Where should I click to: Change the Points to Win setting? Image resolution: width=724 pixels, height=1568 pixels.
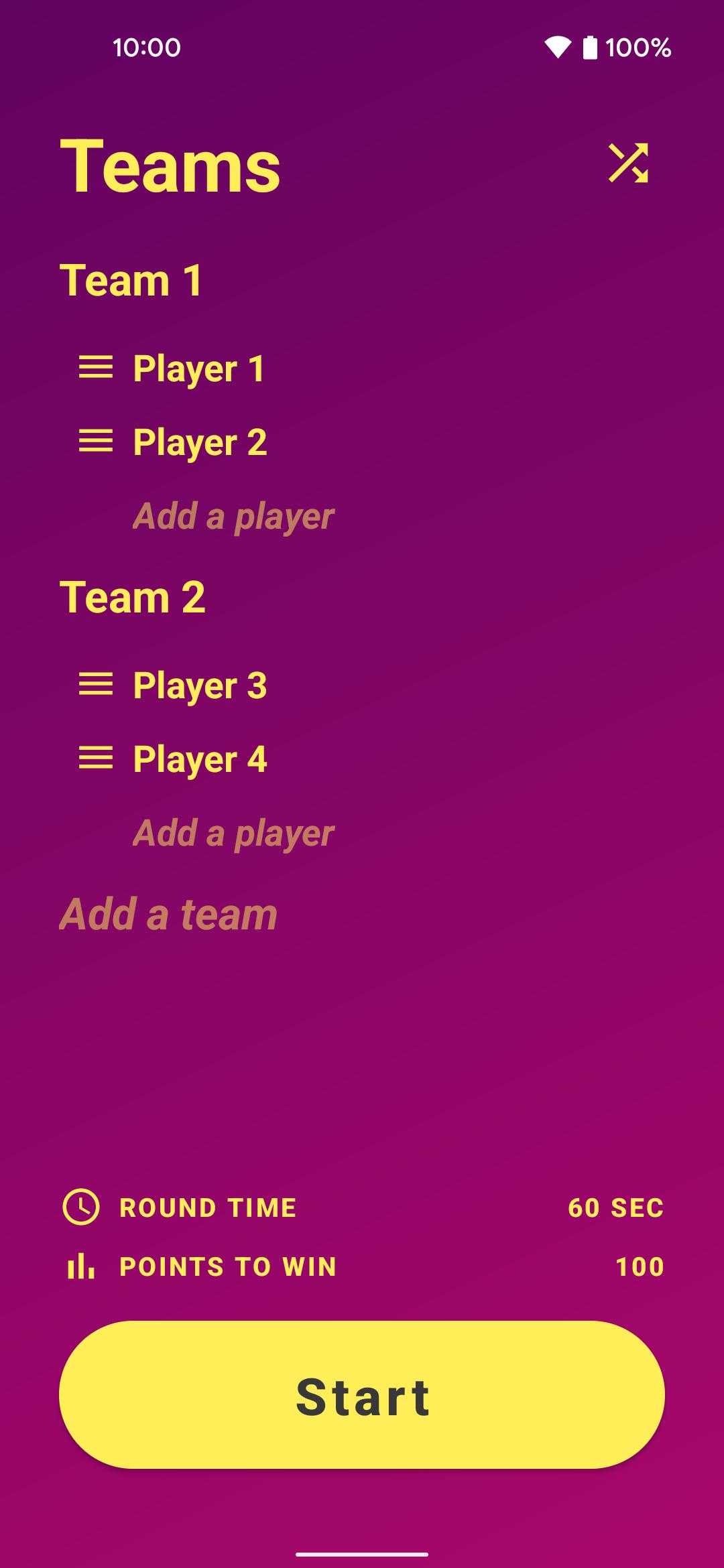(362, 1266)
